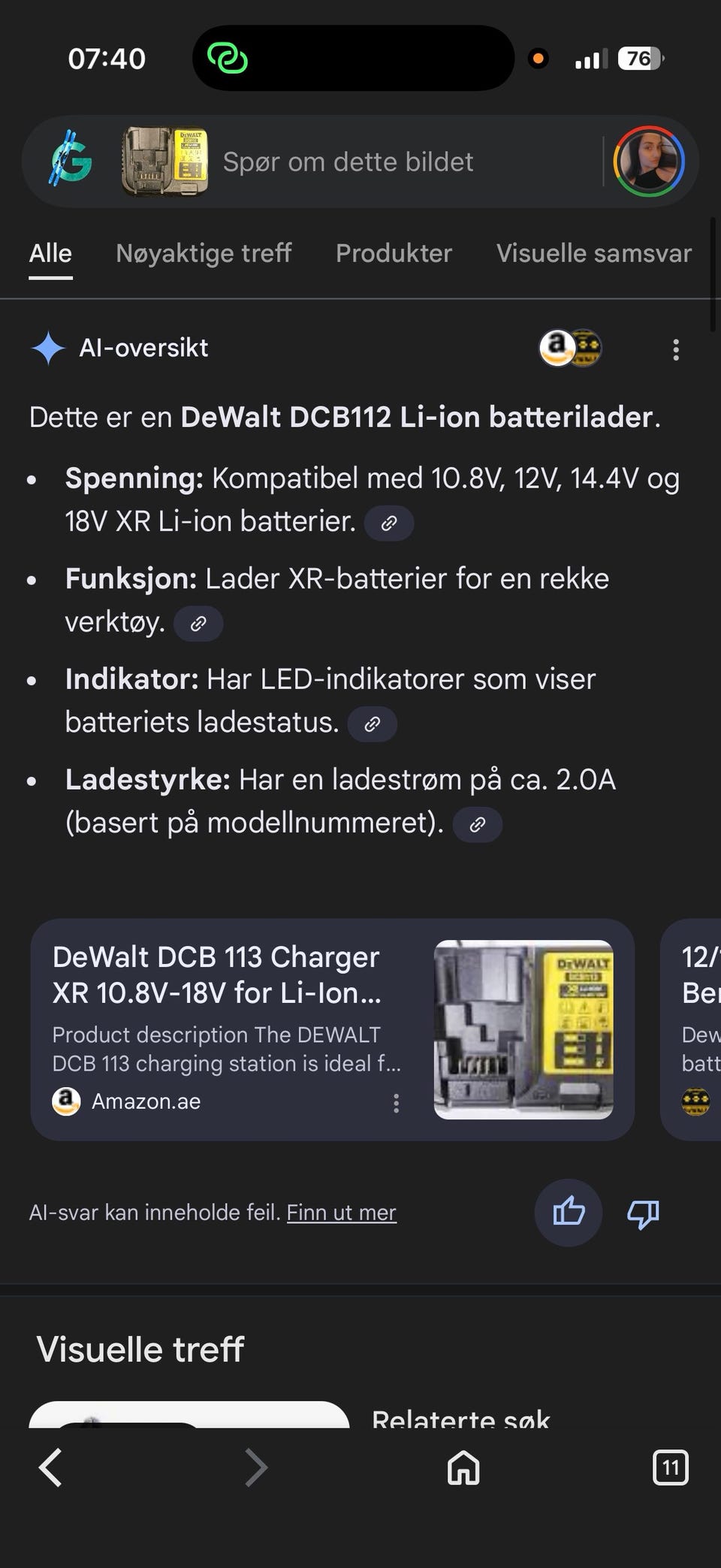Open the Google account profile picture

(649, 162)
